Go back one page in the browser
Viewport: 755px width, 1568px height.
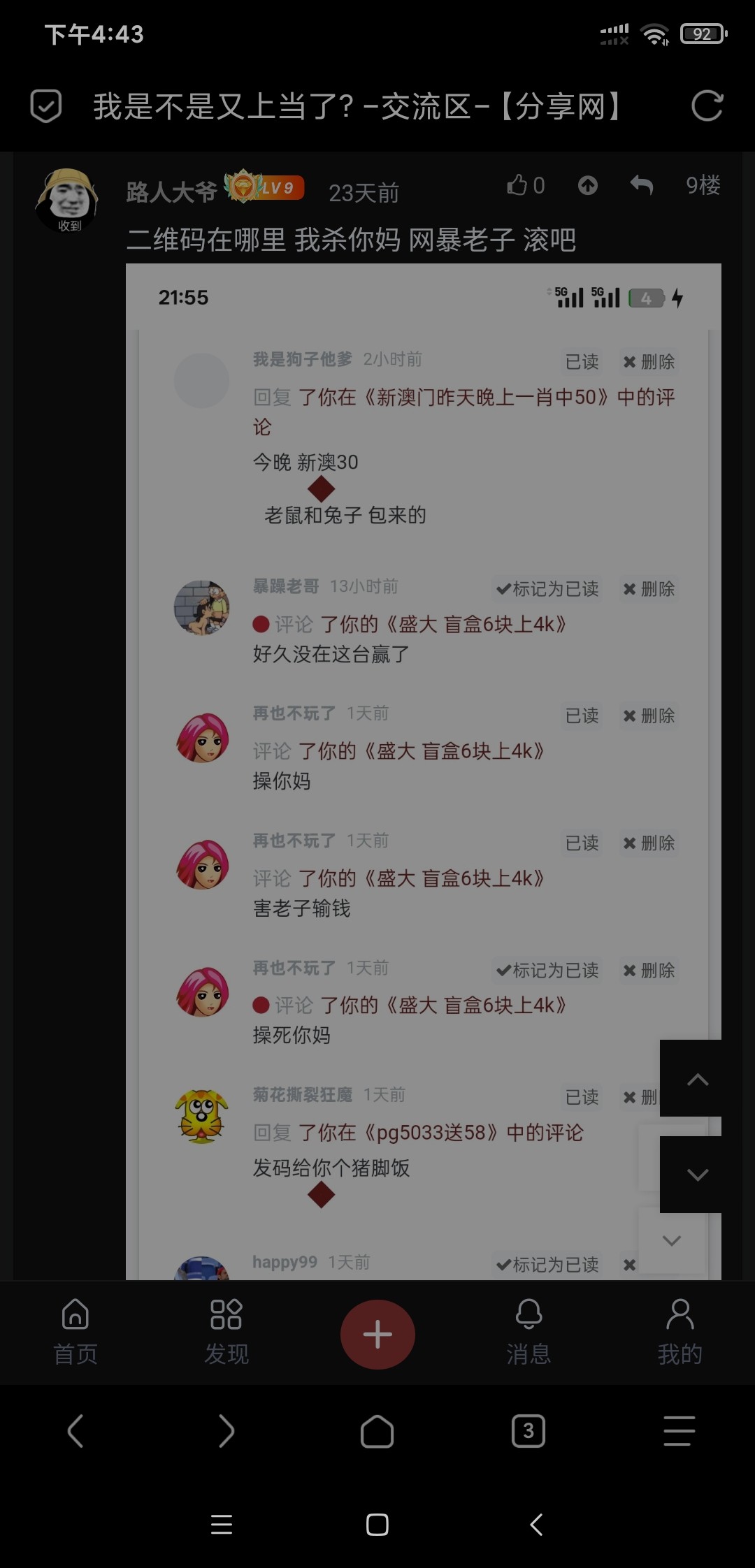pyautogui.click(x=75, y=1432)
